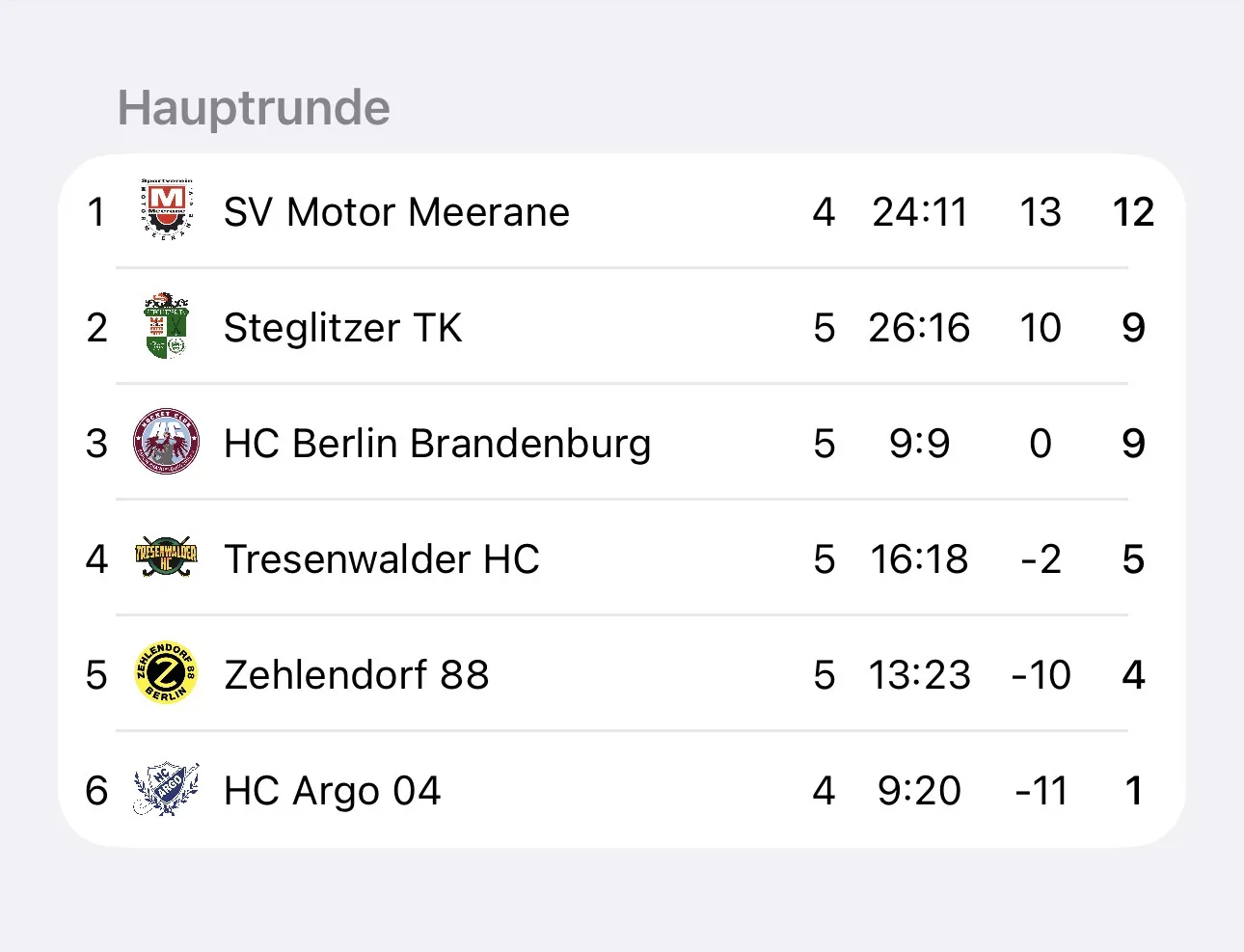Tap the Zehlendorf 88 standings row
The image size is (1244, 952).
coord(356,675)
